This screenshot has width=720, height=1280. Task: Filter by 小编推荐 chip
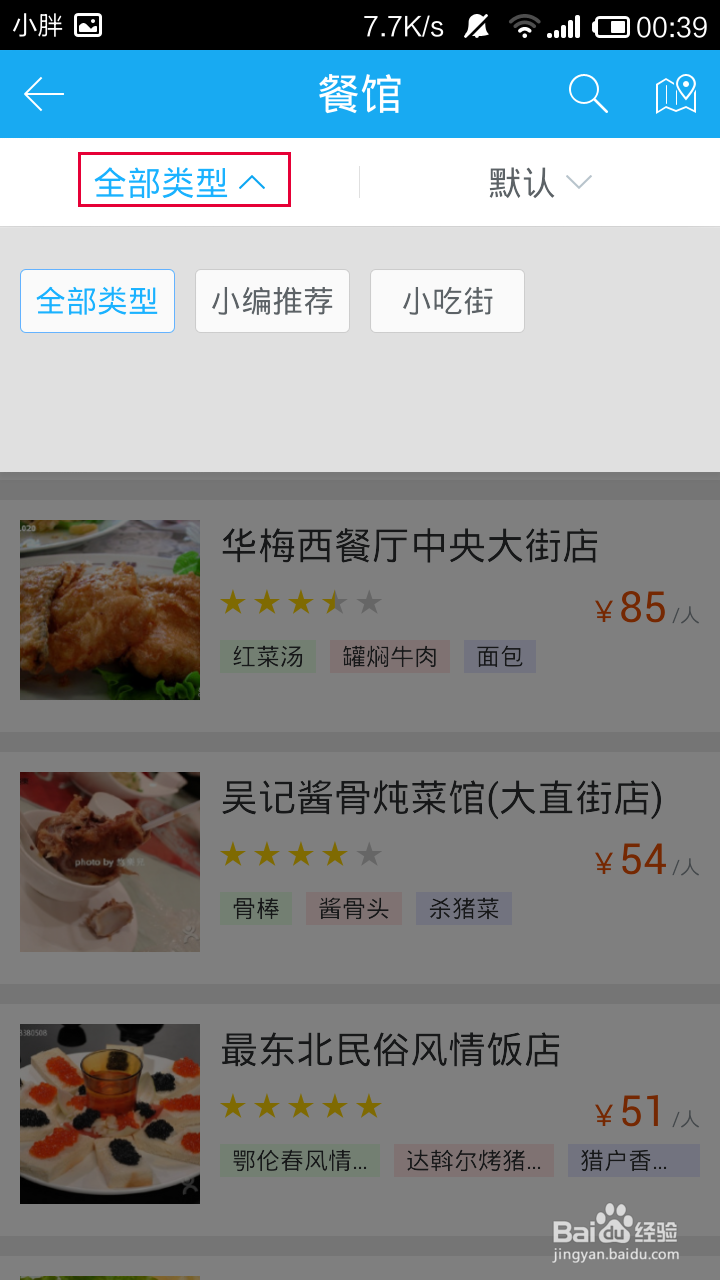(x=272, y=301)
